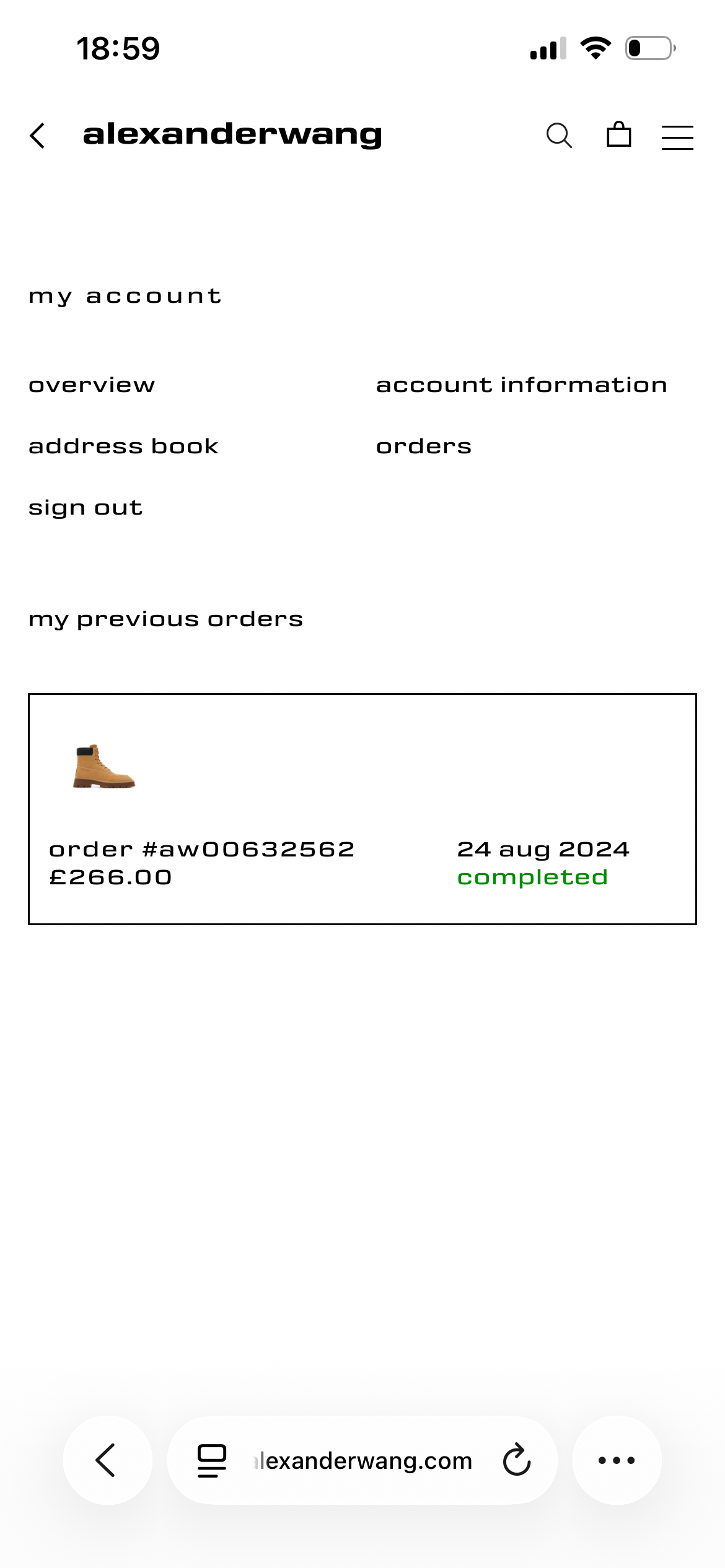This screenshot has width=725, height=1568.
Task: Tap the browser back button
Action: click(x=107, y=1460)
